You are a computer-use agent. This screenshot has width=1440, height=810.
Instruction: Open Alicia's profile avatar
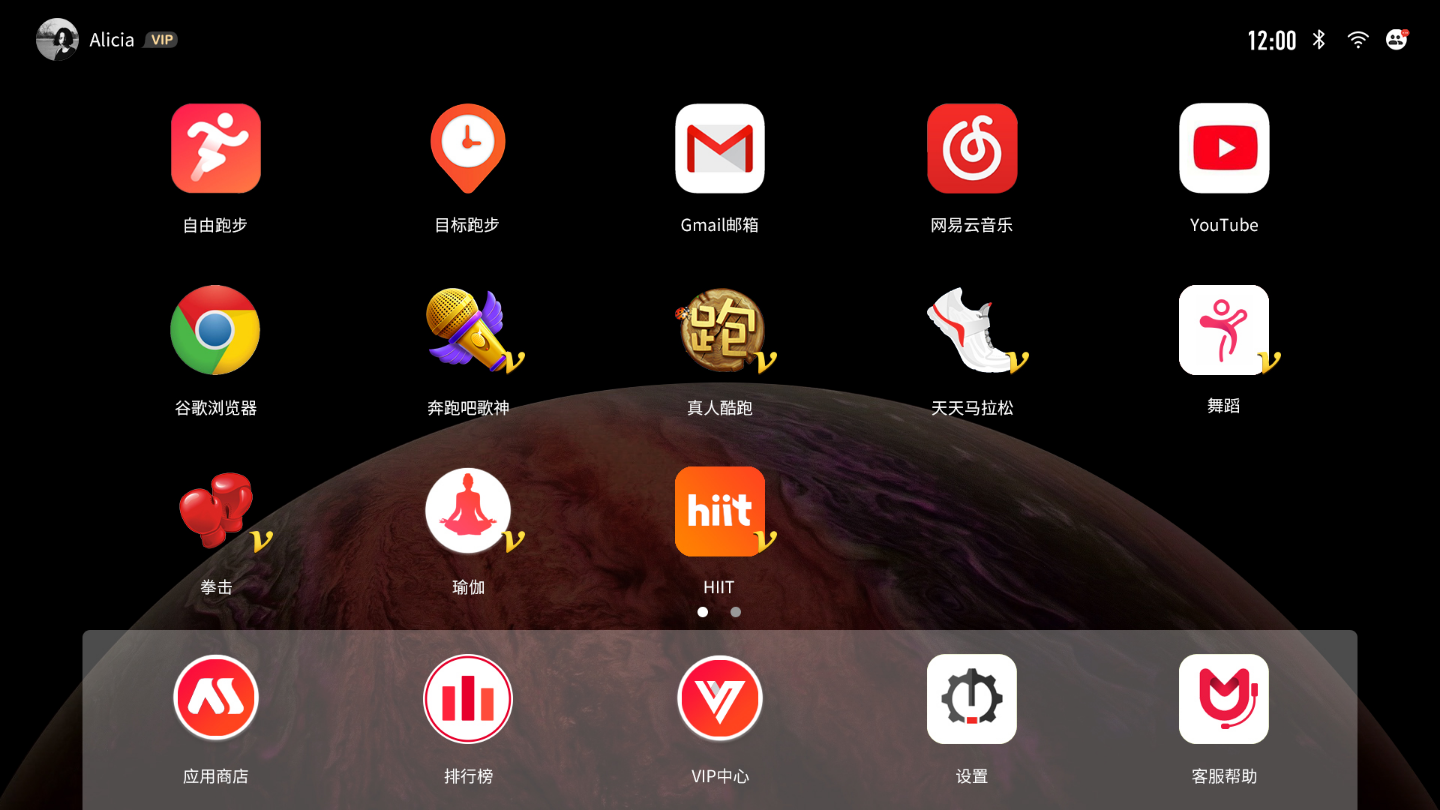(x=57, y=40)
